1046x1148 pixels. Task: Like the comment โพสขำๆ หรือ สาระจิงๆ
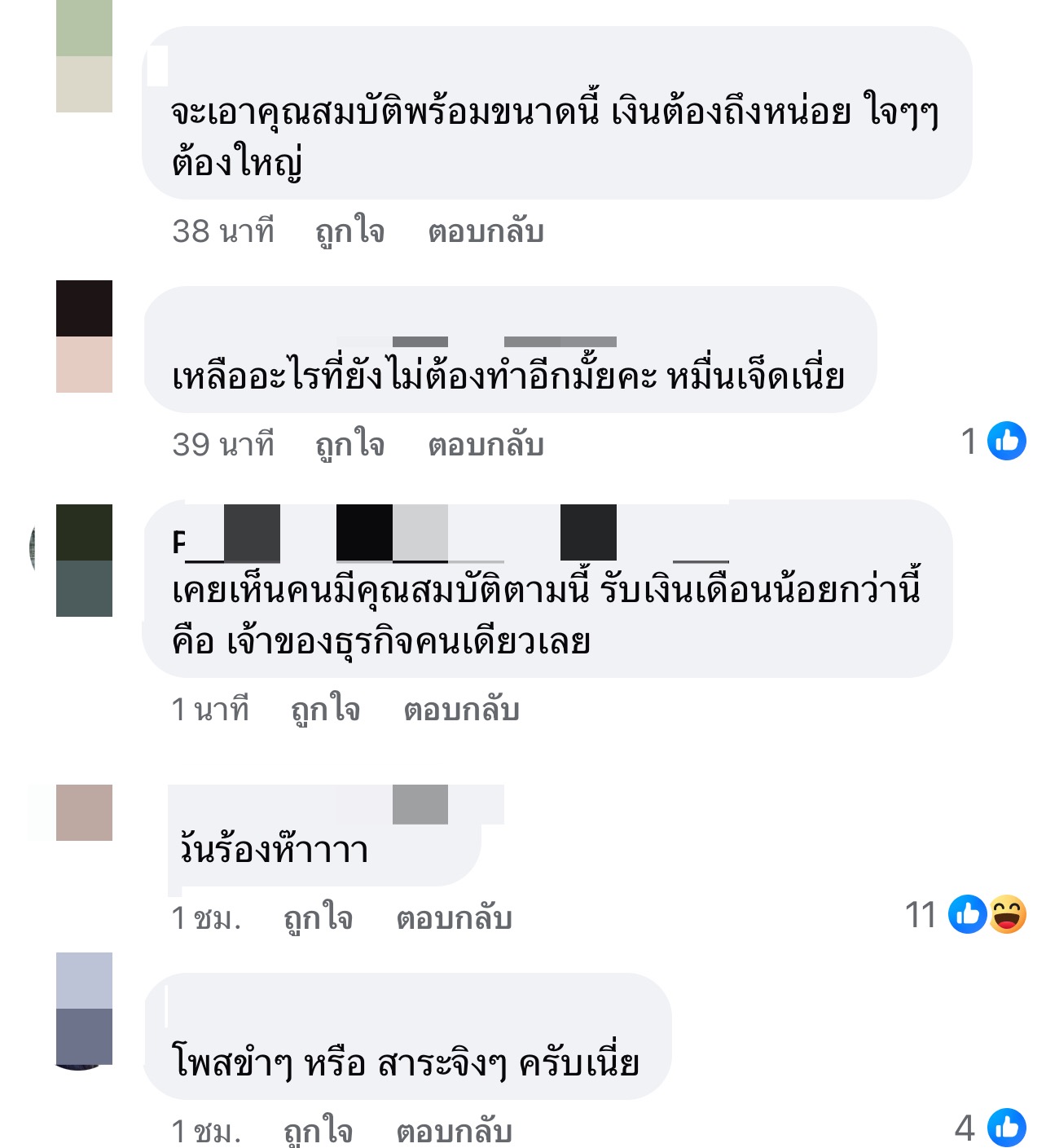(x=318, y=1131)
